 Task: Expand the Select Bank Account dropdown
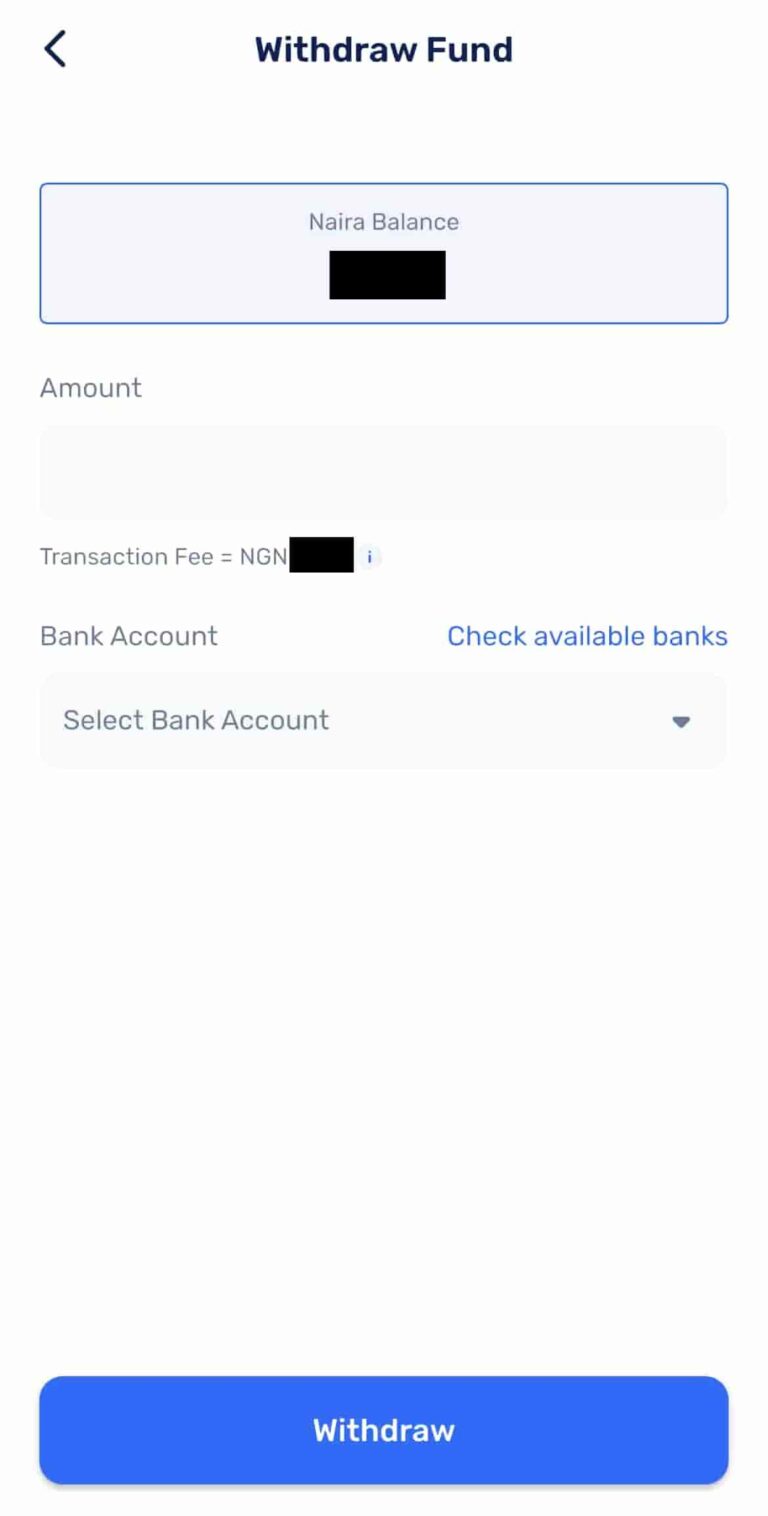pyautogui.click(x=383, y=721)
